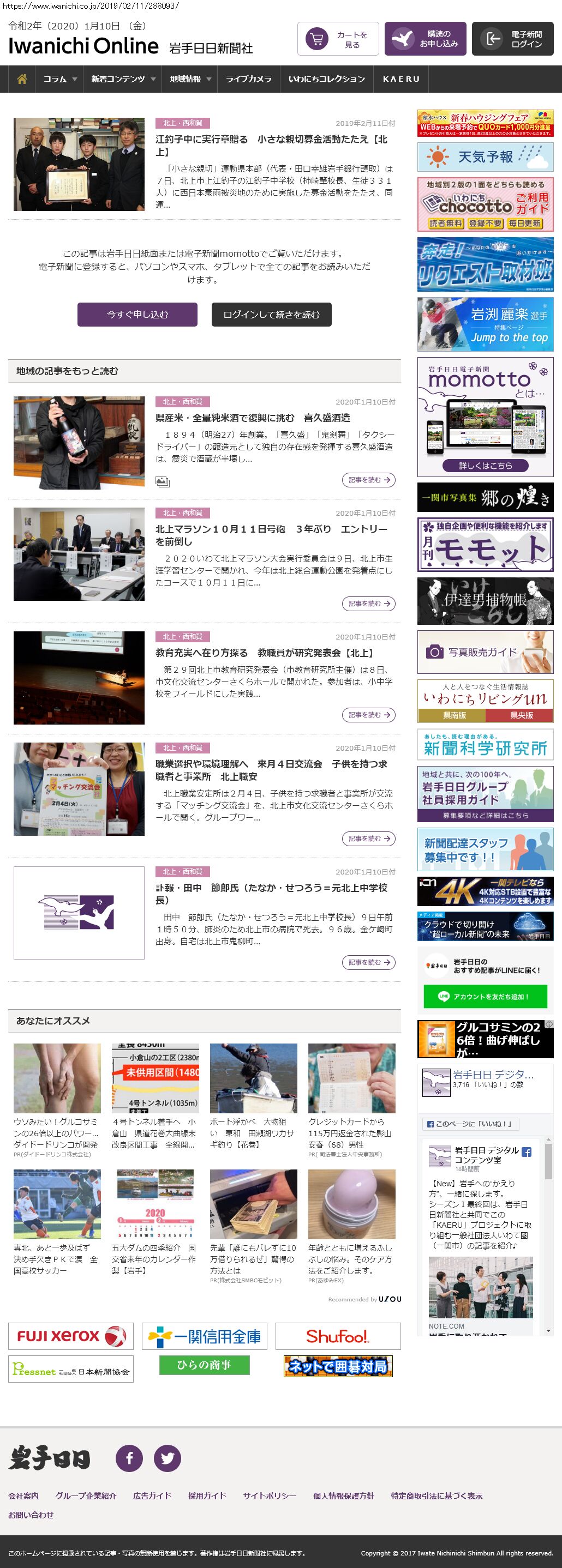562x1568 pixels.
Task: Tap 今すぐ申し込む button
Action: 137,315
